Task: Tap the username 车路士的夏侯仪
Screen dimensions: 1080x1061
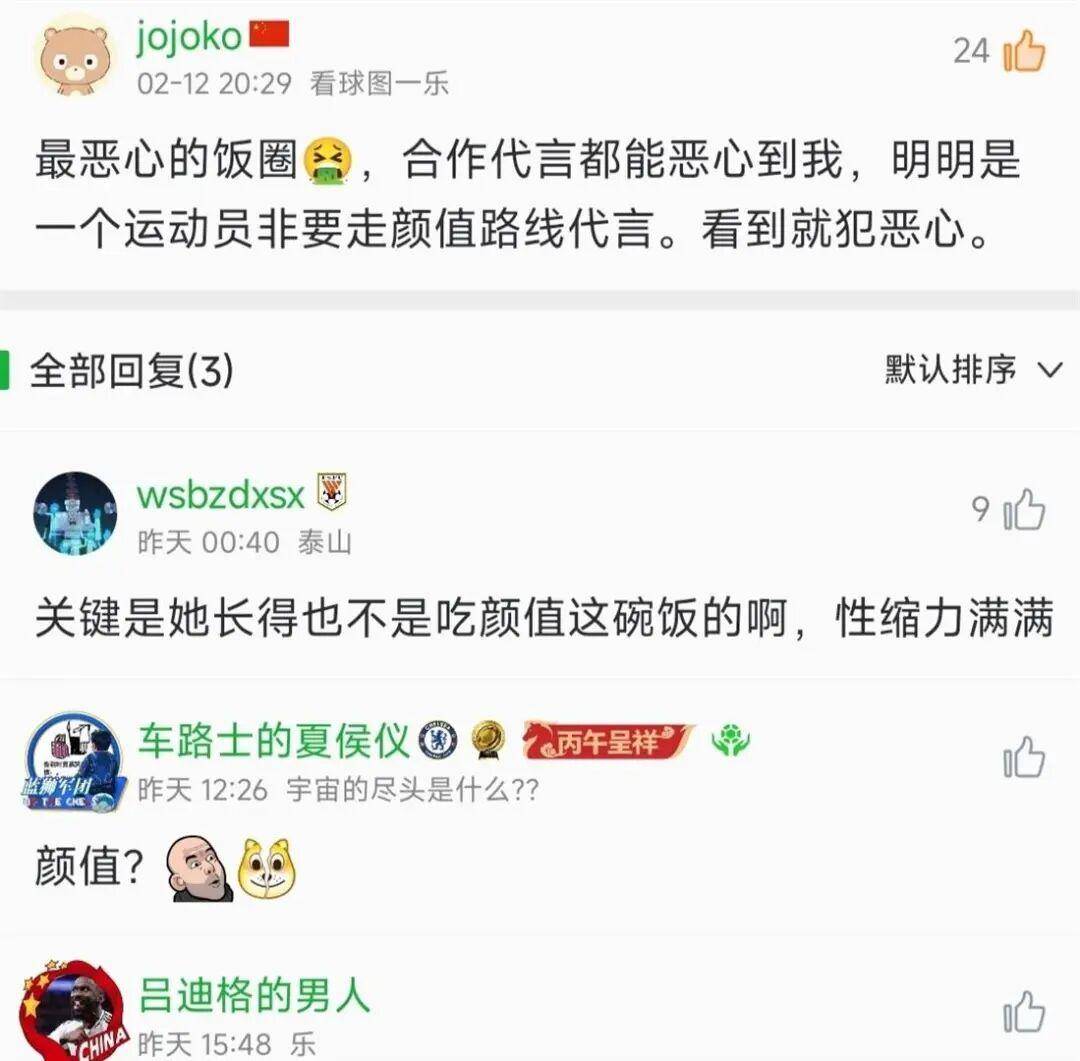Action: 273,741
